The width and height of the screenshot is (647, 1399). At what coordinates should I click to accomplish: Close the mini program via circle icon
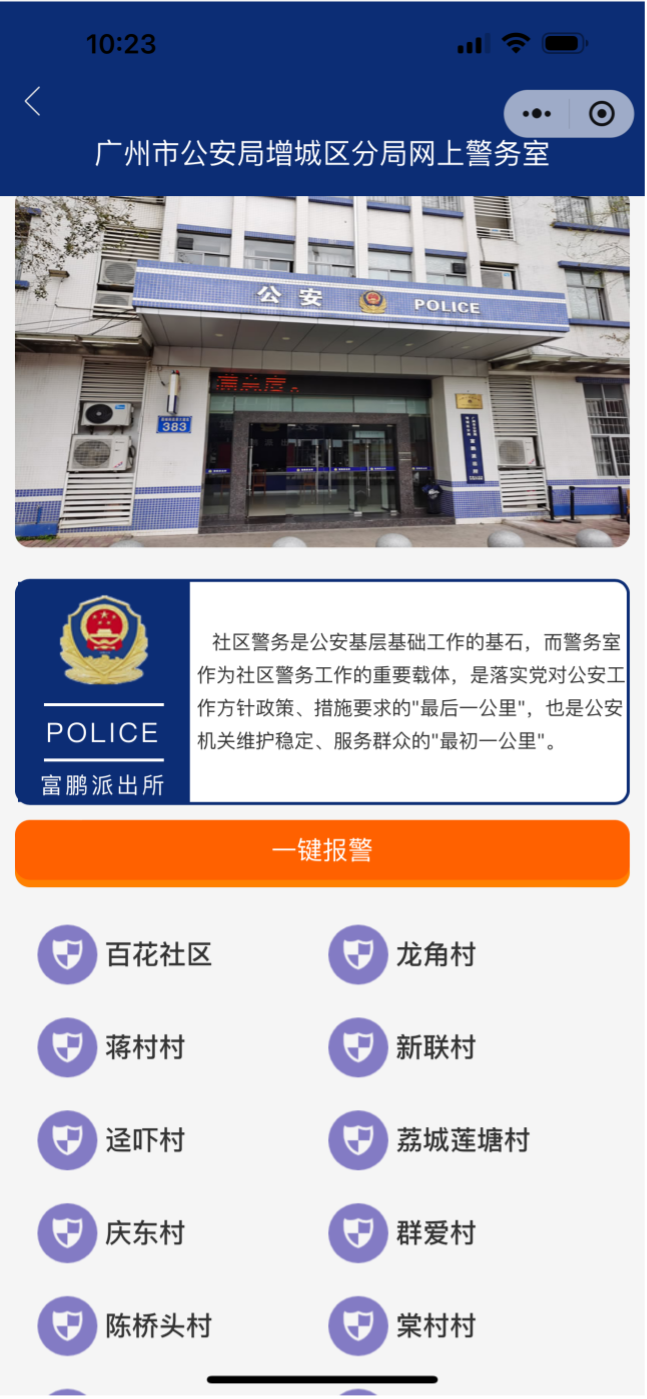pyautogui.click(x=601, y=114)
